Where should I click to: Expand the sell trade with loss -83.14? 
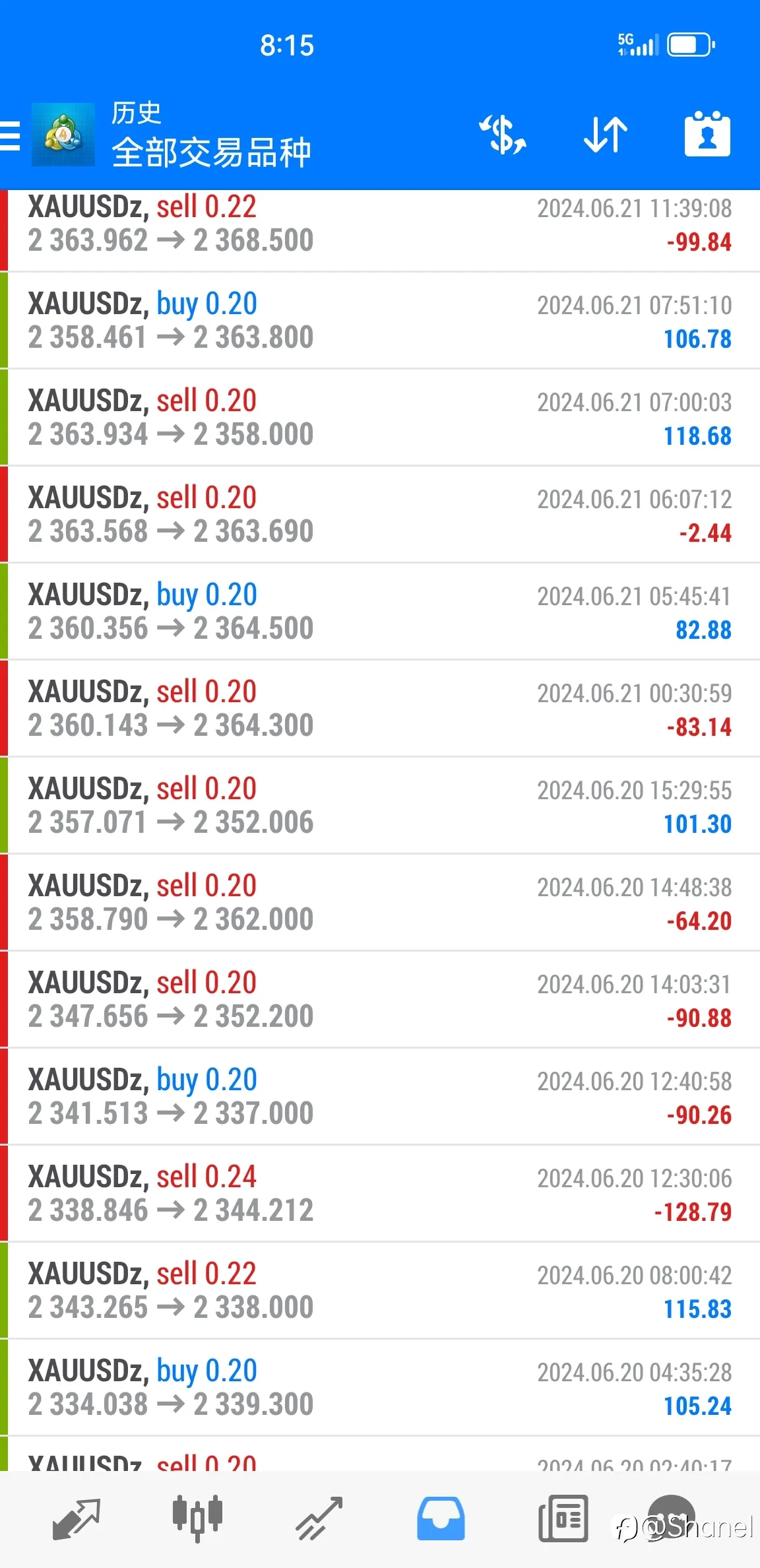[x=380, y=708]
